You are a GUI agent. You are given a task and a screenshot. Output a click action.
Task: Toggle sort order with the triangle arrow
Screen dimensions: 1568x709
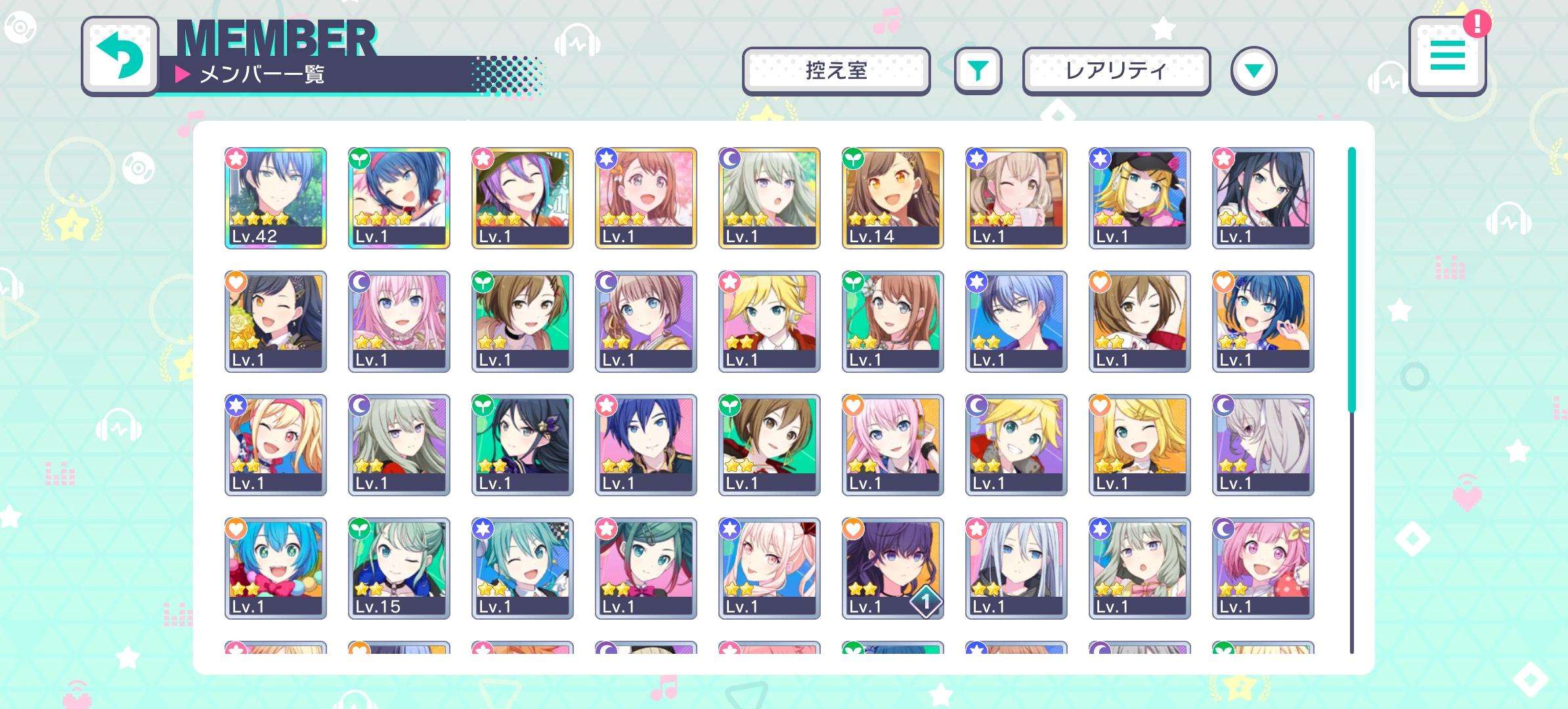(1253, 71)
